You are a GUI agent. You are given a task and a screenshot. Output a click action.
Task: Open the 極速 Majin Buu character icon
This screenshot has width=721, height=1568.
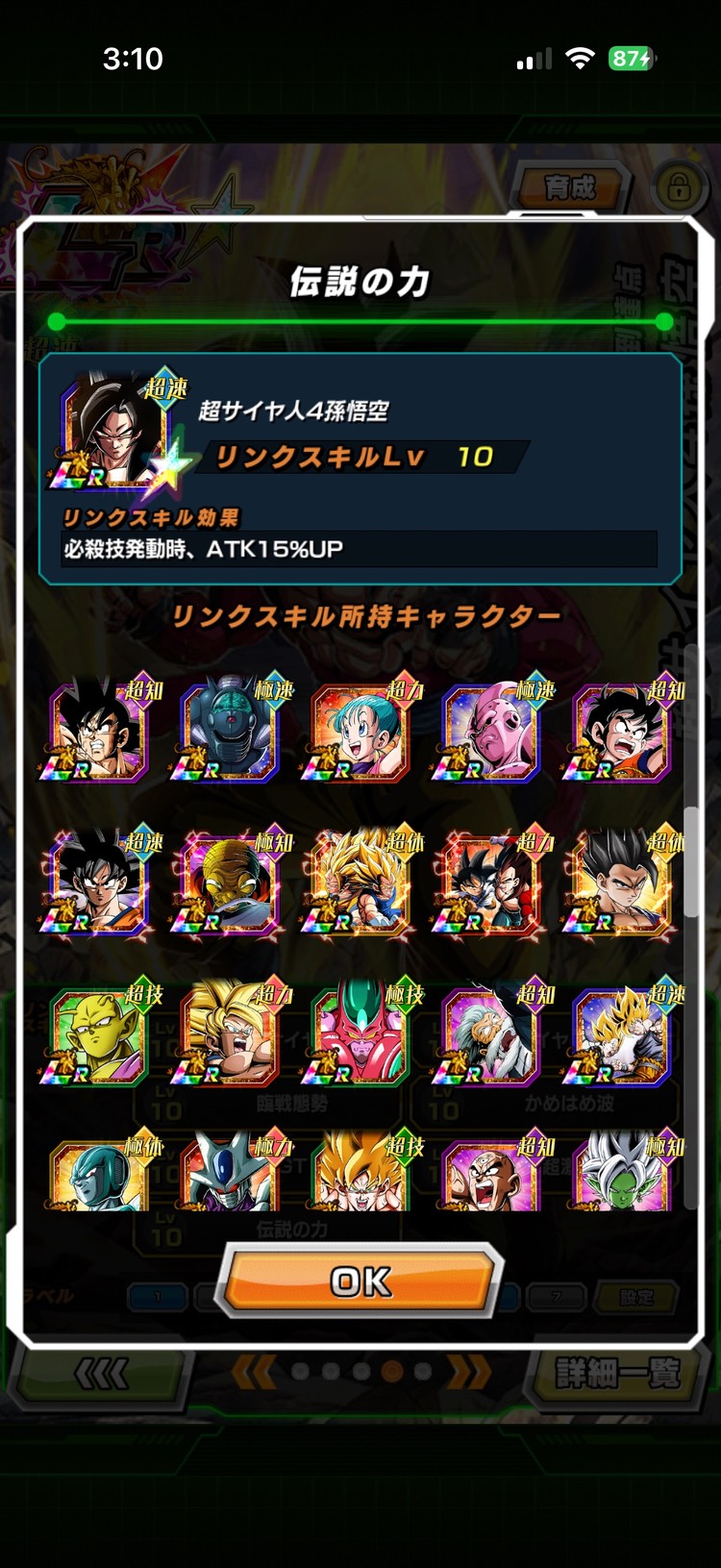click(x=492, y=731)
